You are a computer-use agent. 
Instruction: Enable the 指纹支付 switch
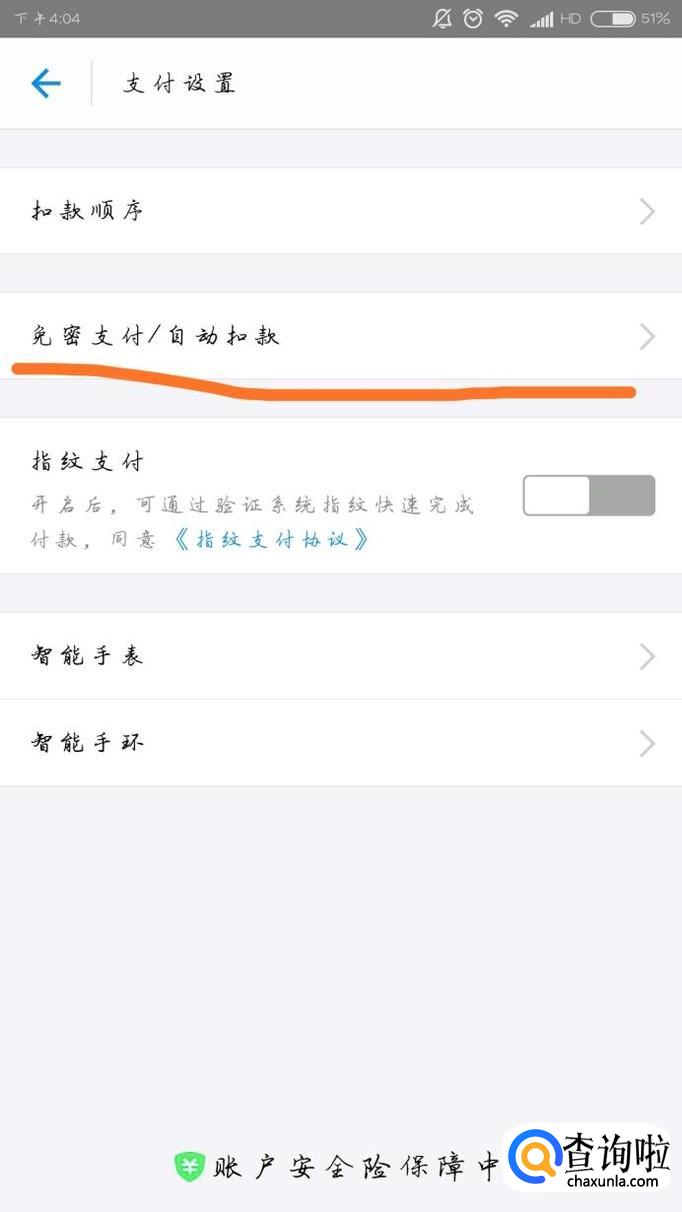[588, 495]
